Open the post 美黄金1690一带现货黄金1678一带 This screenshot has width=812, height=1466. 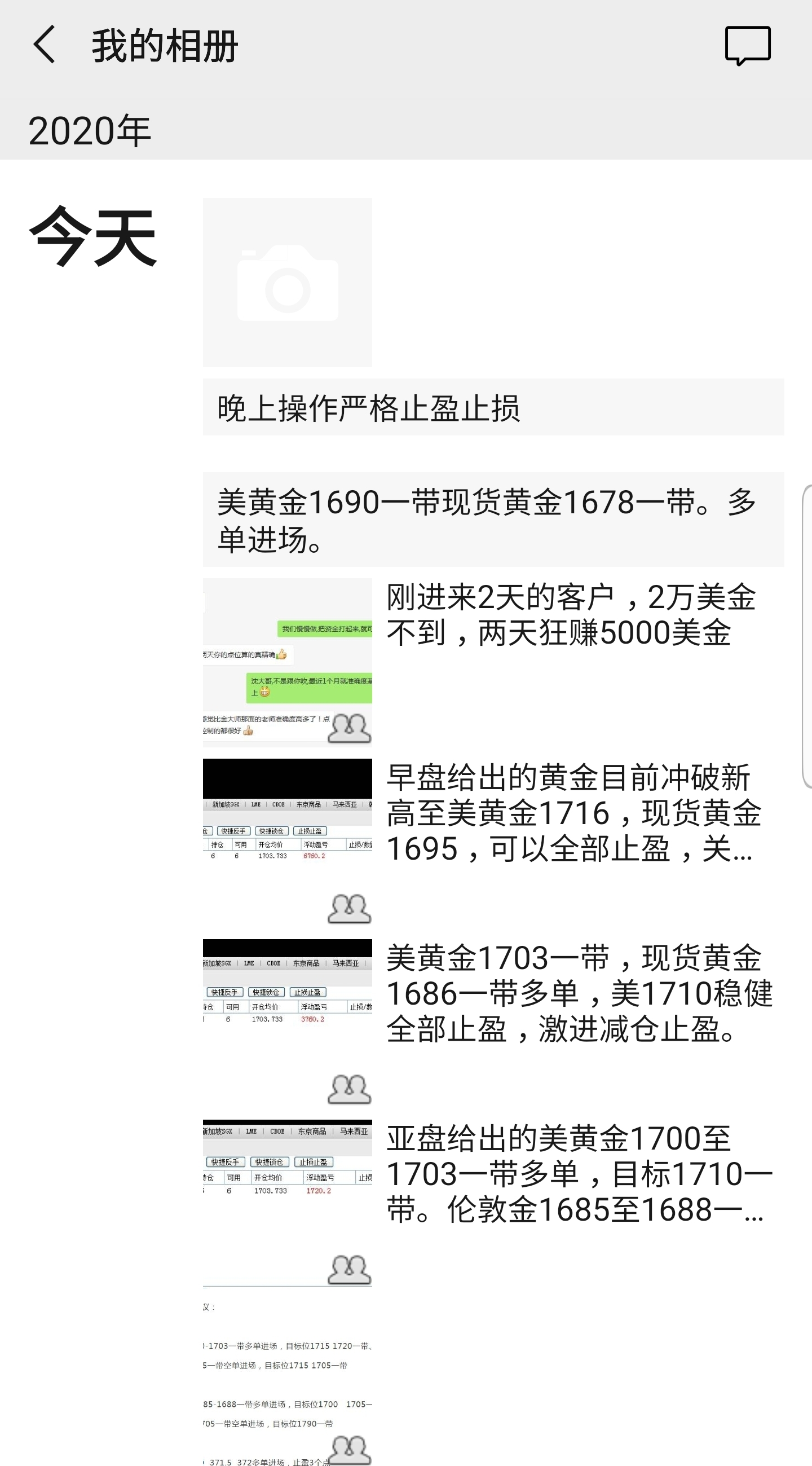(x=493, y=520)
